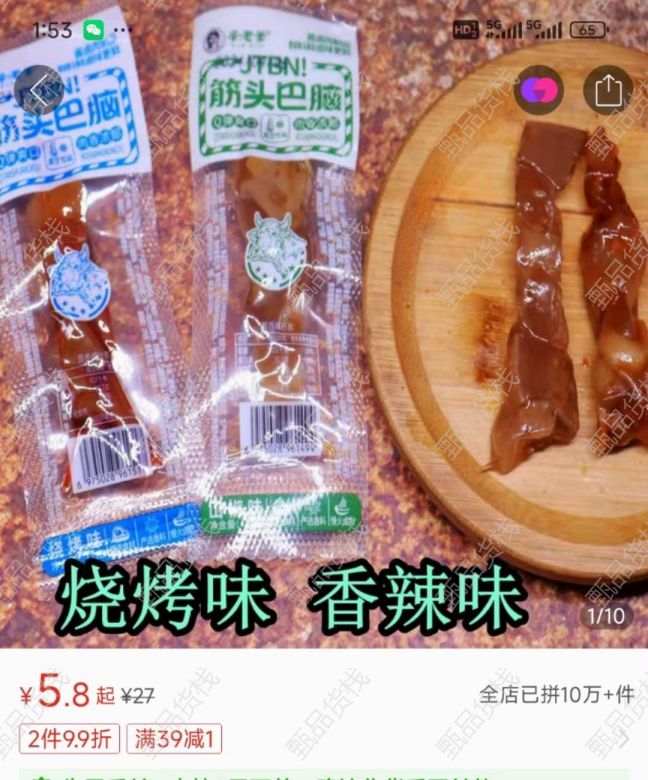Tap the 2件9.9折 discount tag
Screen dimensions: 648x780
point(68,739)
